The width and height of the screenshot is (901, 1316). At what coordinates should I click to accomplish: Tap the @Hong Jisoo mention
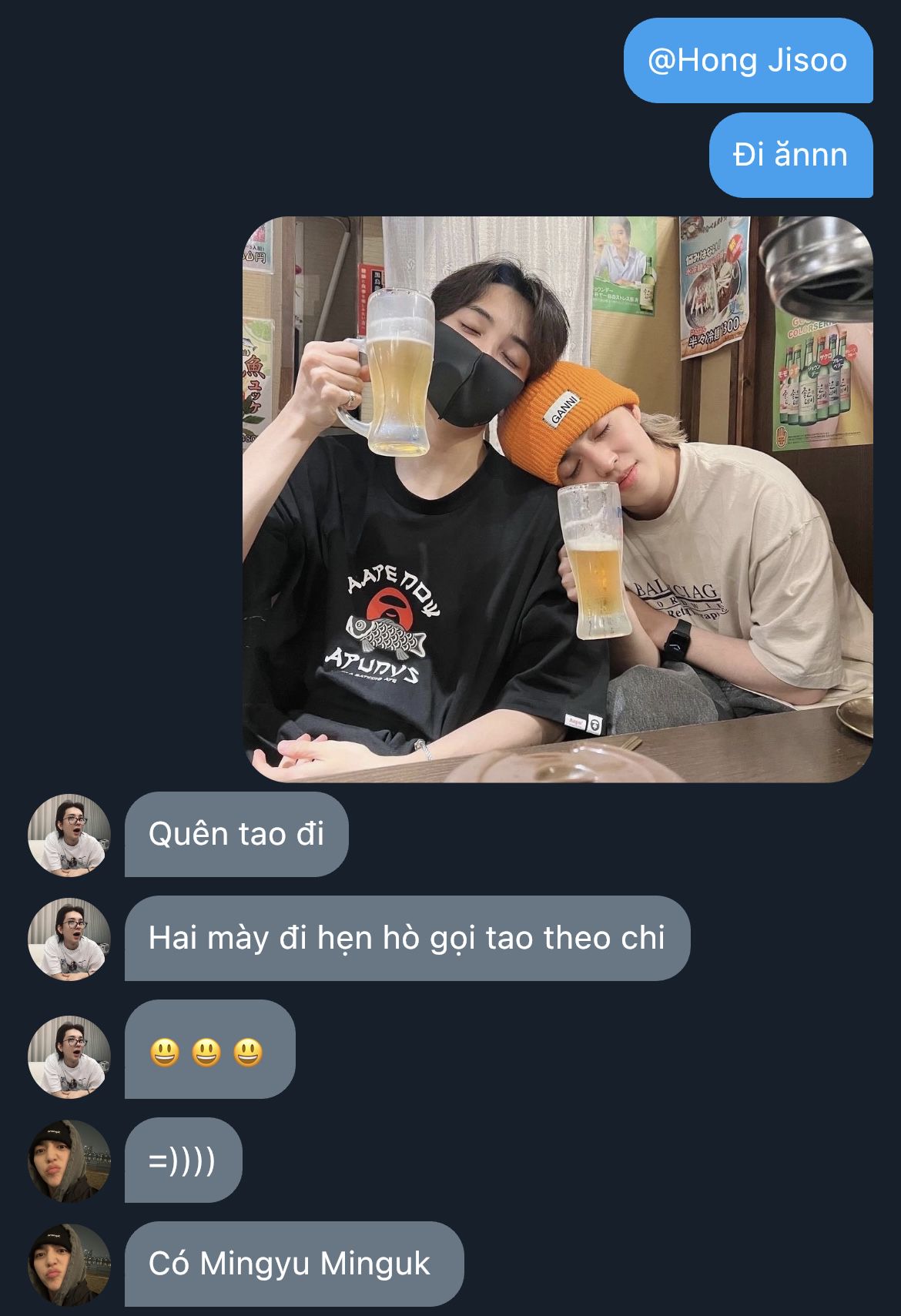[x=747, y=60]
